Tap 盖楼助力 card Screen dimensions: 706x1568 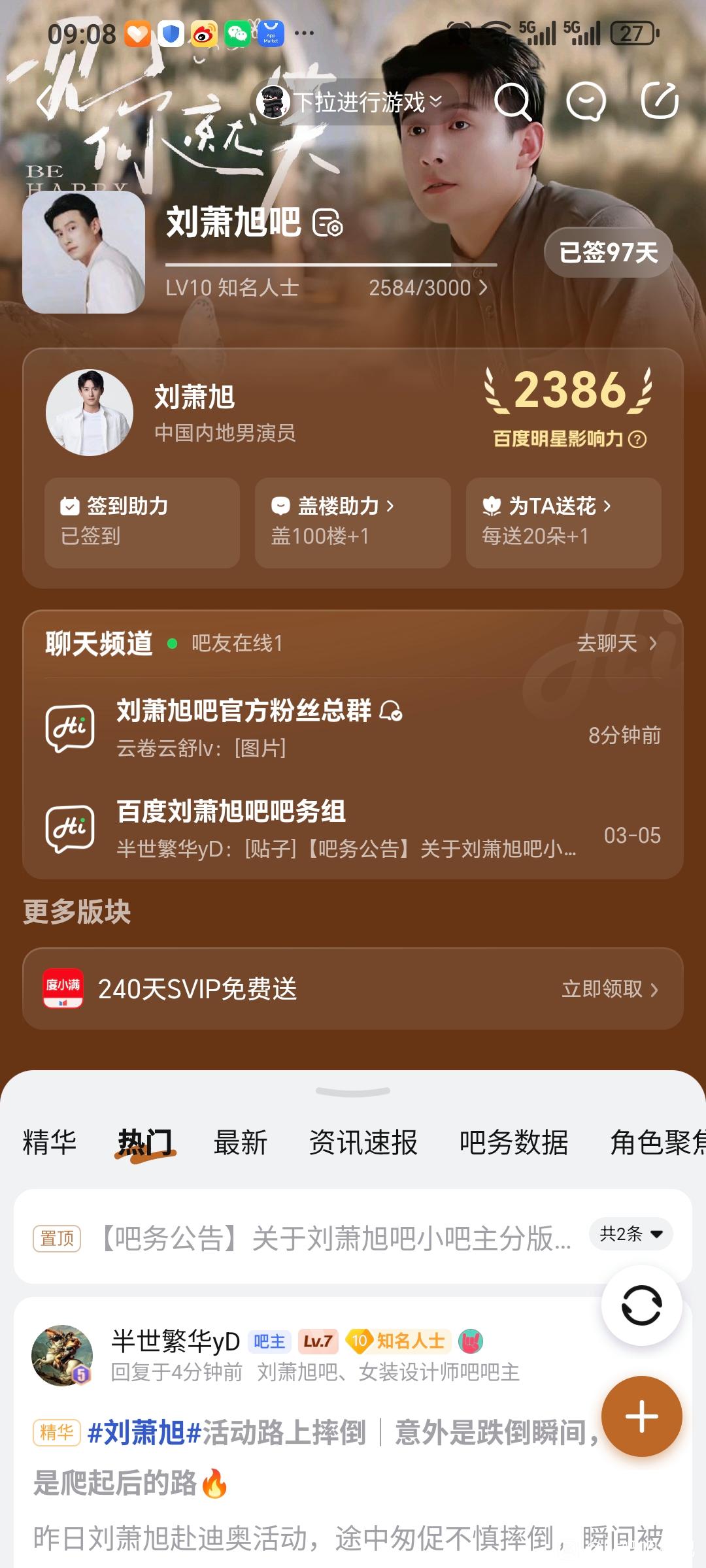352,521
